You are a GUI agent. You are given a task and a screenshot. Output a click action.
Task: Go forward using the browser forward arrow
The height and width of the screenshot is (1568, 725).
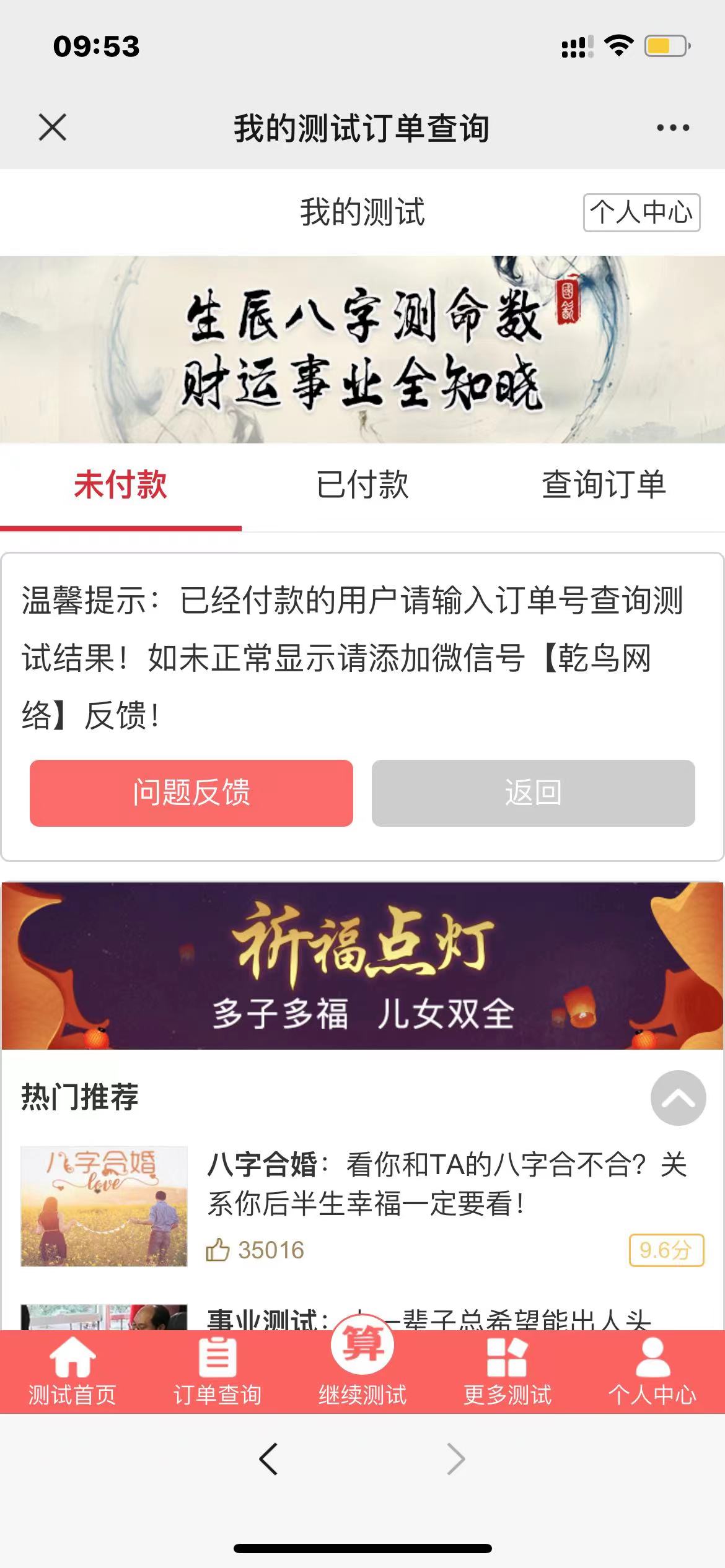pos(456,1459)
